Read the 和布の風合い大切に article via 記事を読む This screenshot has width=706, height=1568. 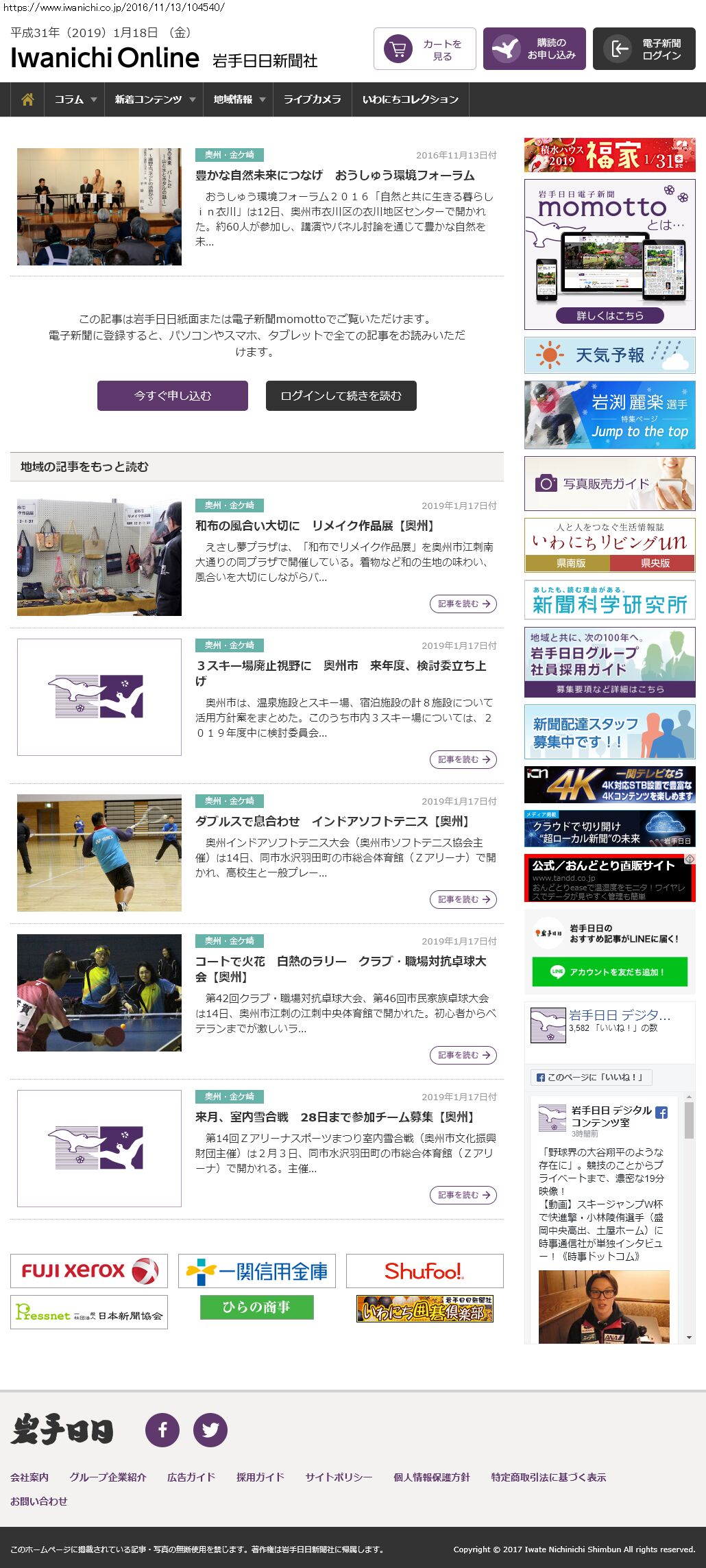(x=463, y=604)
